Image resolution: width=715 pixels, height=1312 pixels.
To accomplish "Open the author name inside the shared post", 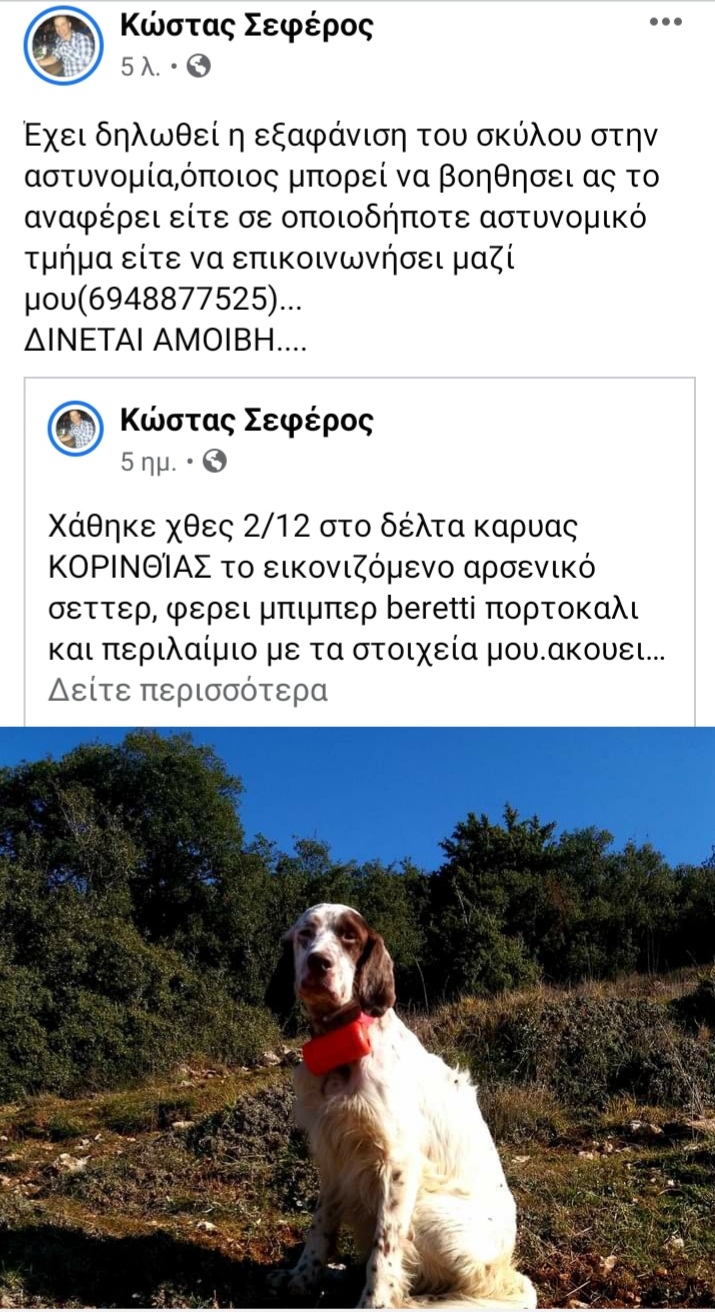I will click(x=246, y=420).
